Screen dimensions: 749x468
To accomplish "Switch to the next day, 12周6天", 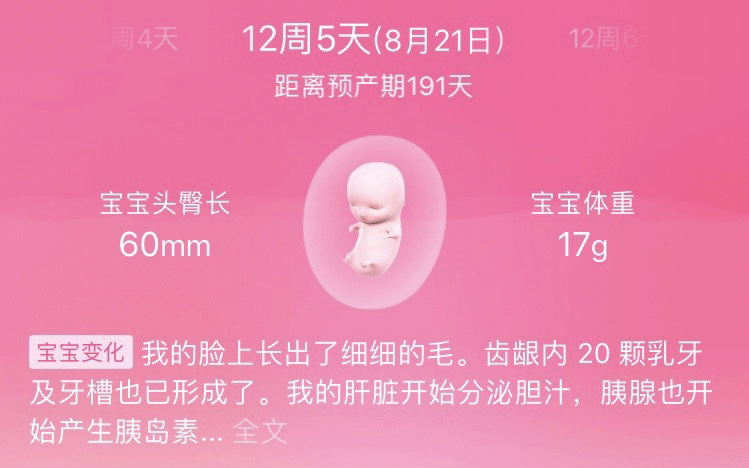I will coord(602,38).
